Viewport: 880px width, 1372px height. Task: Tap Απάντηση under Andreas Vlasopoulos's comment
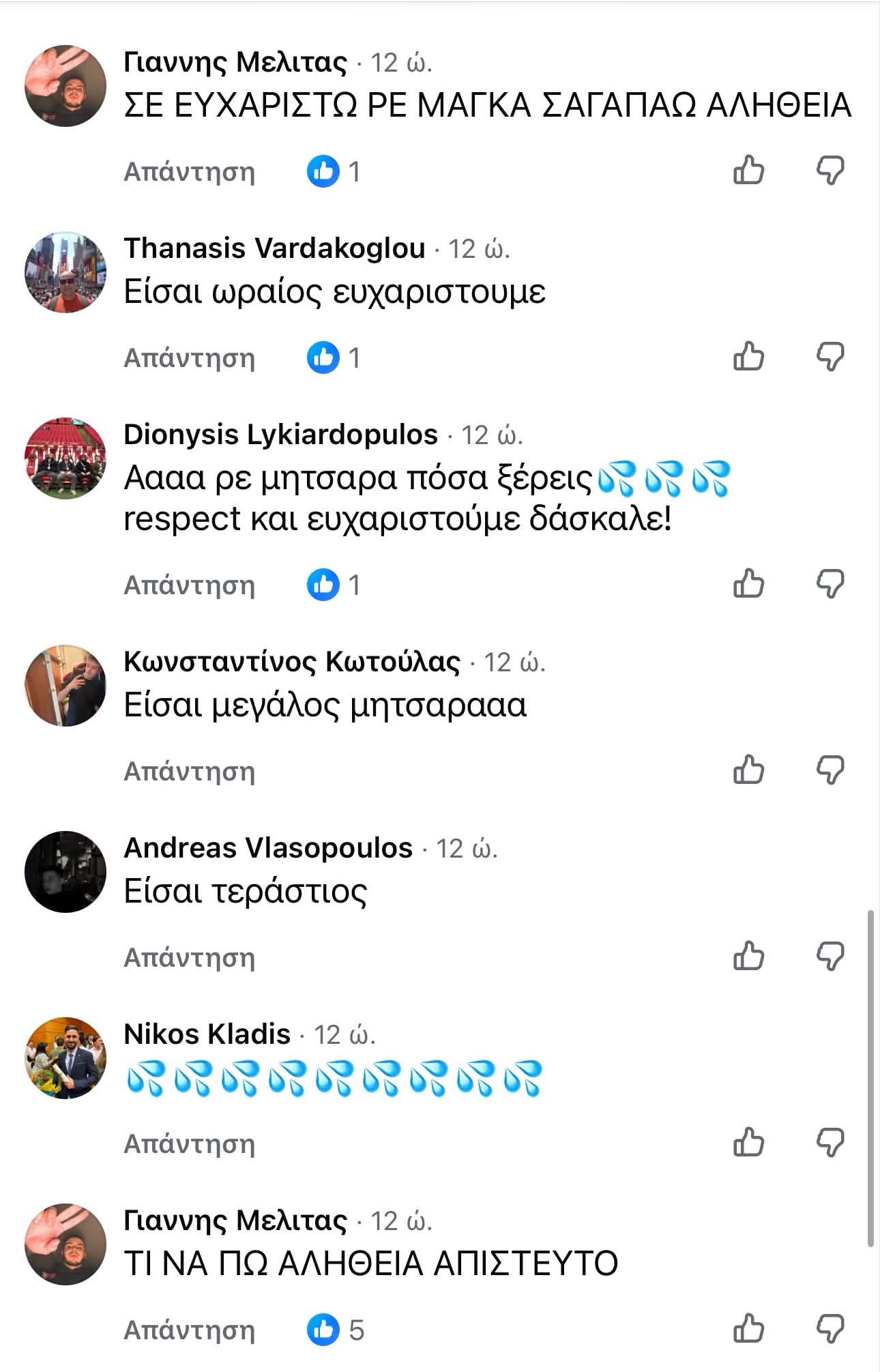pyautogui.click(x=189, y=957)
